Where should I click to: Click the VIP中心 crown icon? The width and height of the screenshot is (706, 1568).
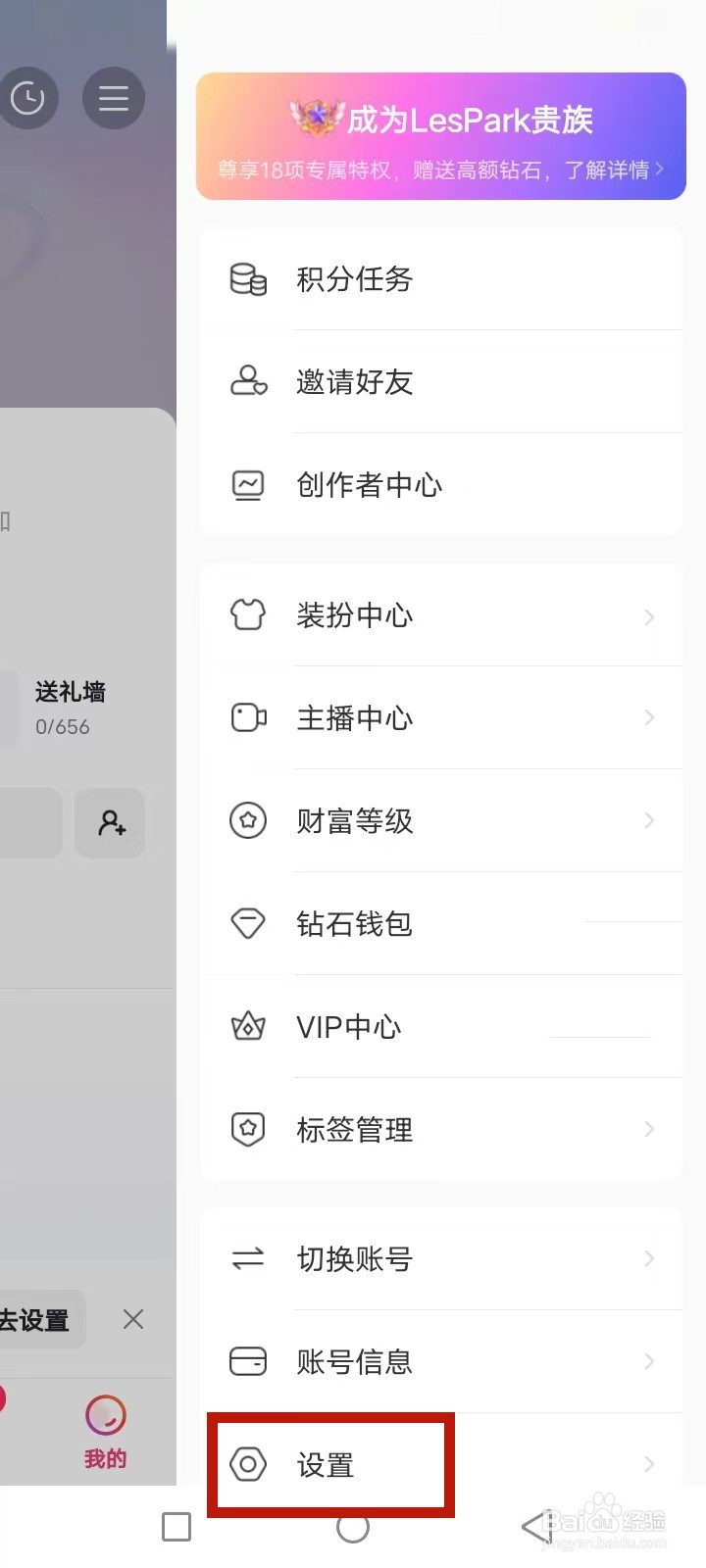248,1026
